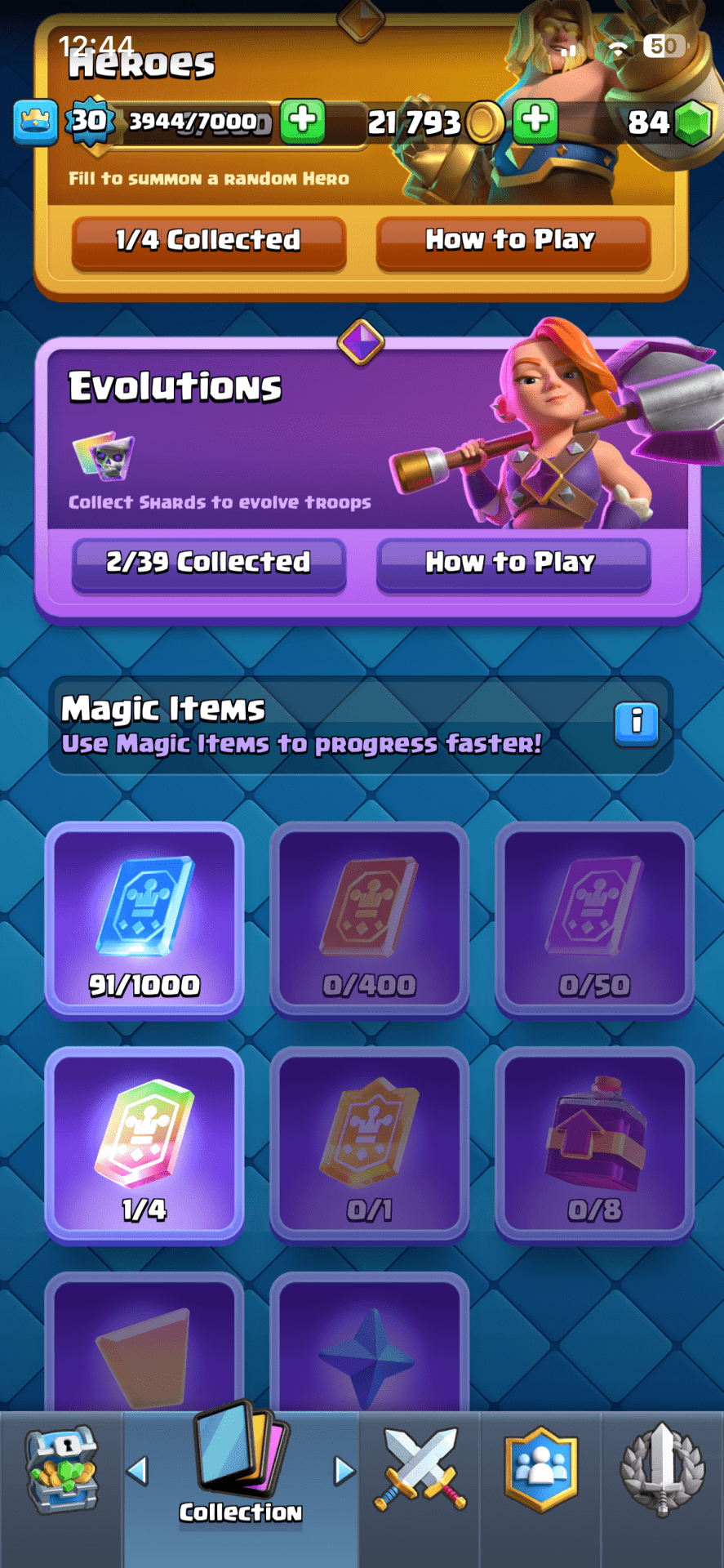Open the blue crown profile icon

(35, 122)
